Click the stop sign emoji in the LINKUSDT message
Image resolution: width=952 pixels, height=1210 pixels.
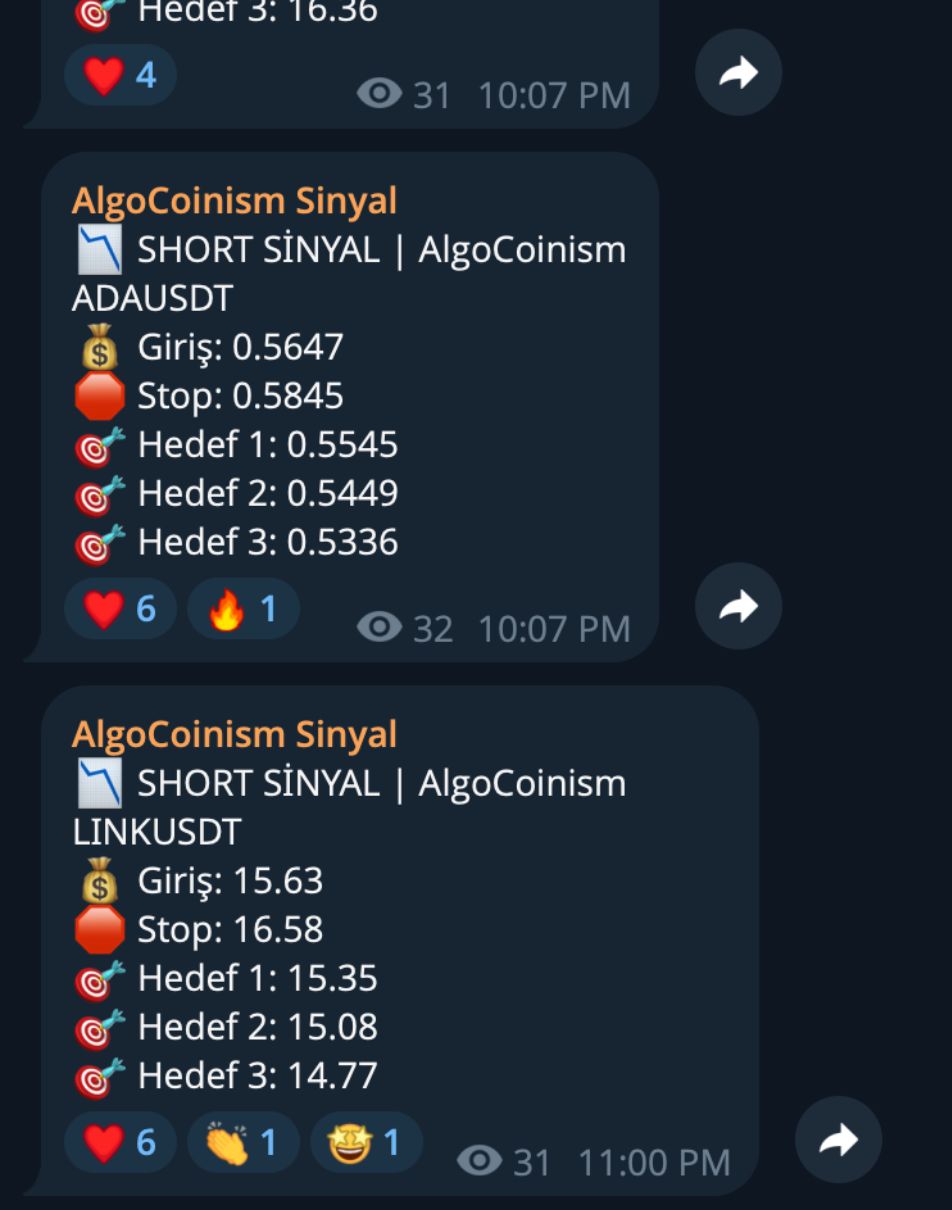point(99,927)
